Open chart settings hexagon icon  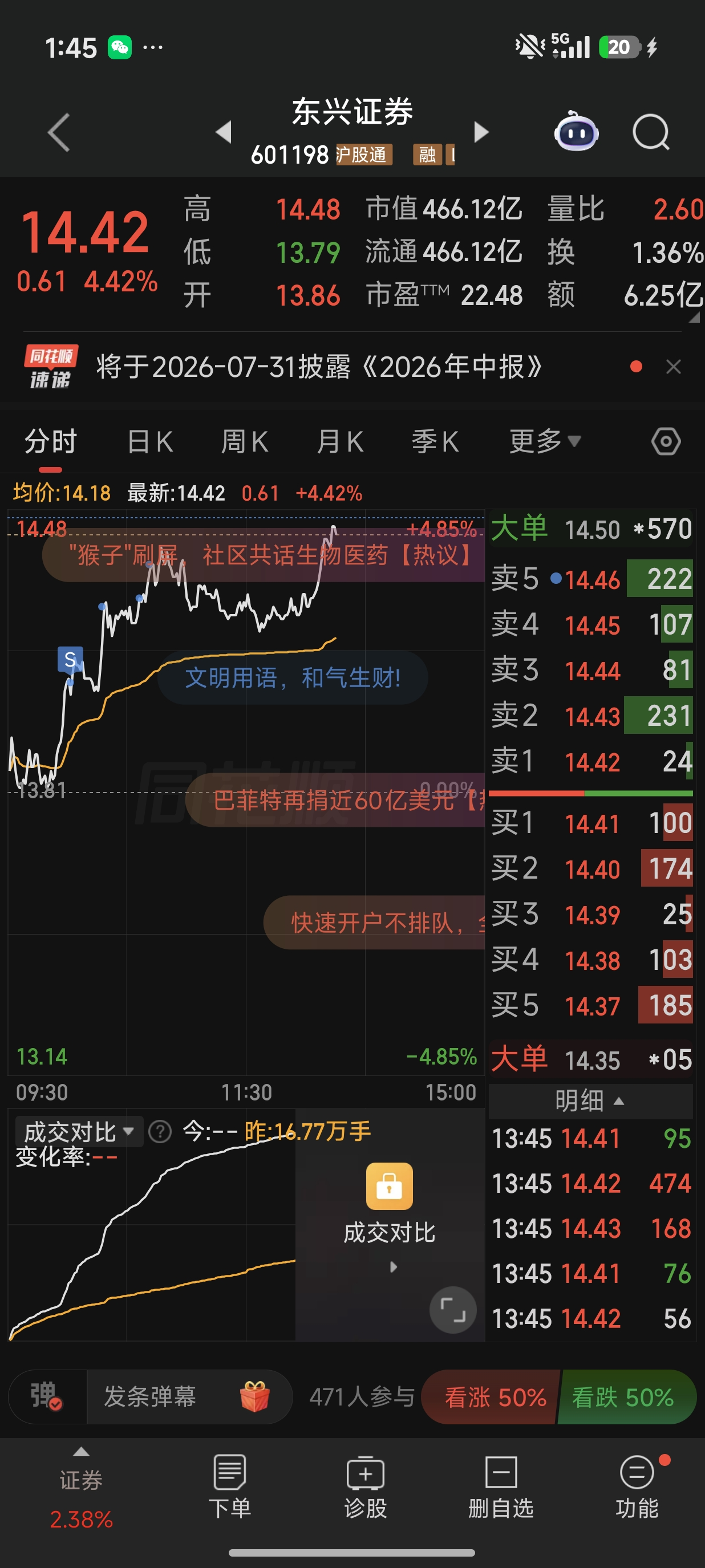[666, 441]
